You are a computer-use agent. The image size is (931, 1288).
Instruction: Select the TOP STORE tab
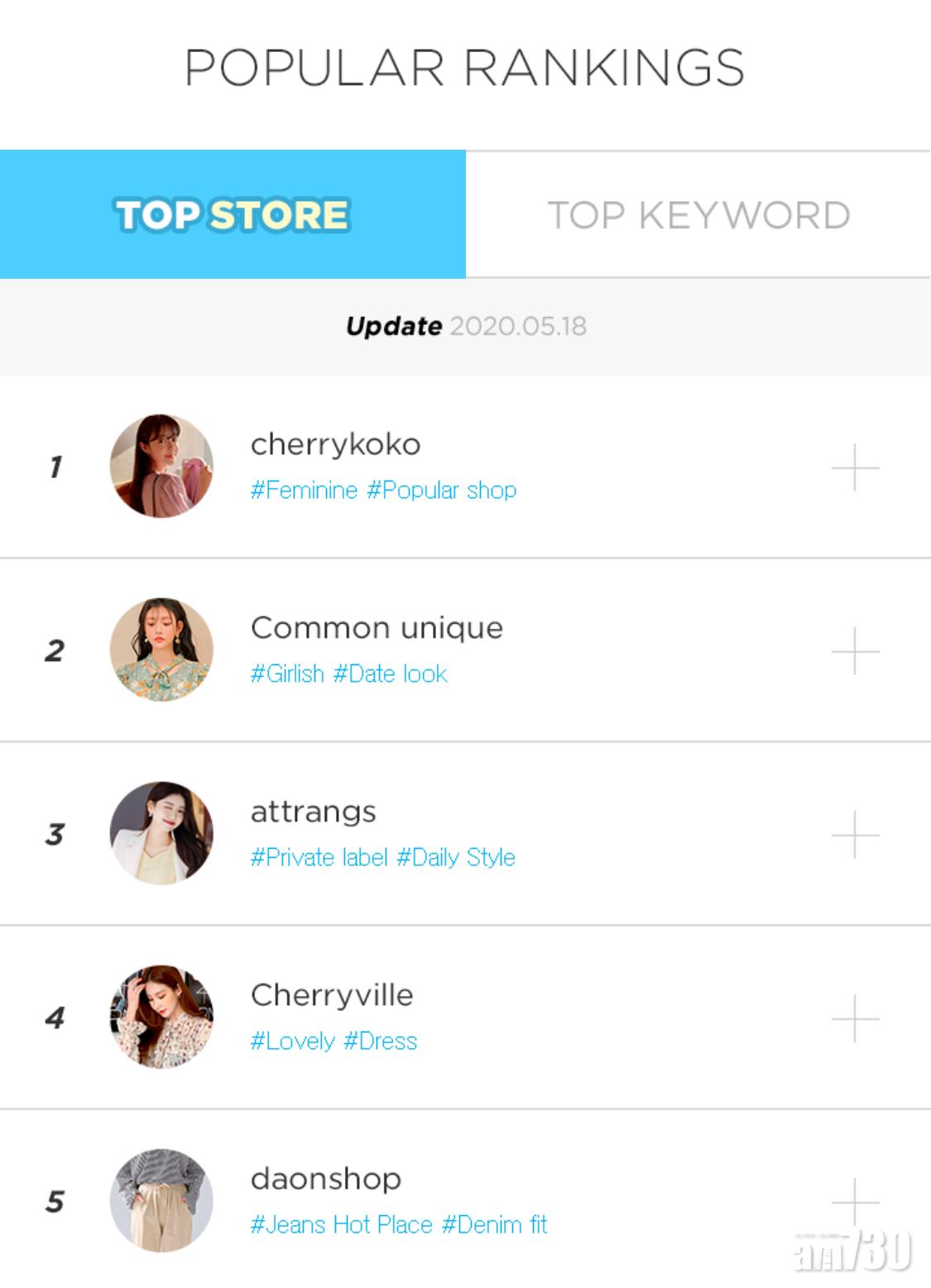click(x=233, y=215)
